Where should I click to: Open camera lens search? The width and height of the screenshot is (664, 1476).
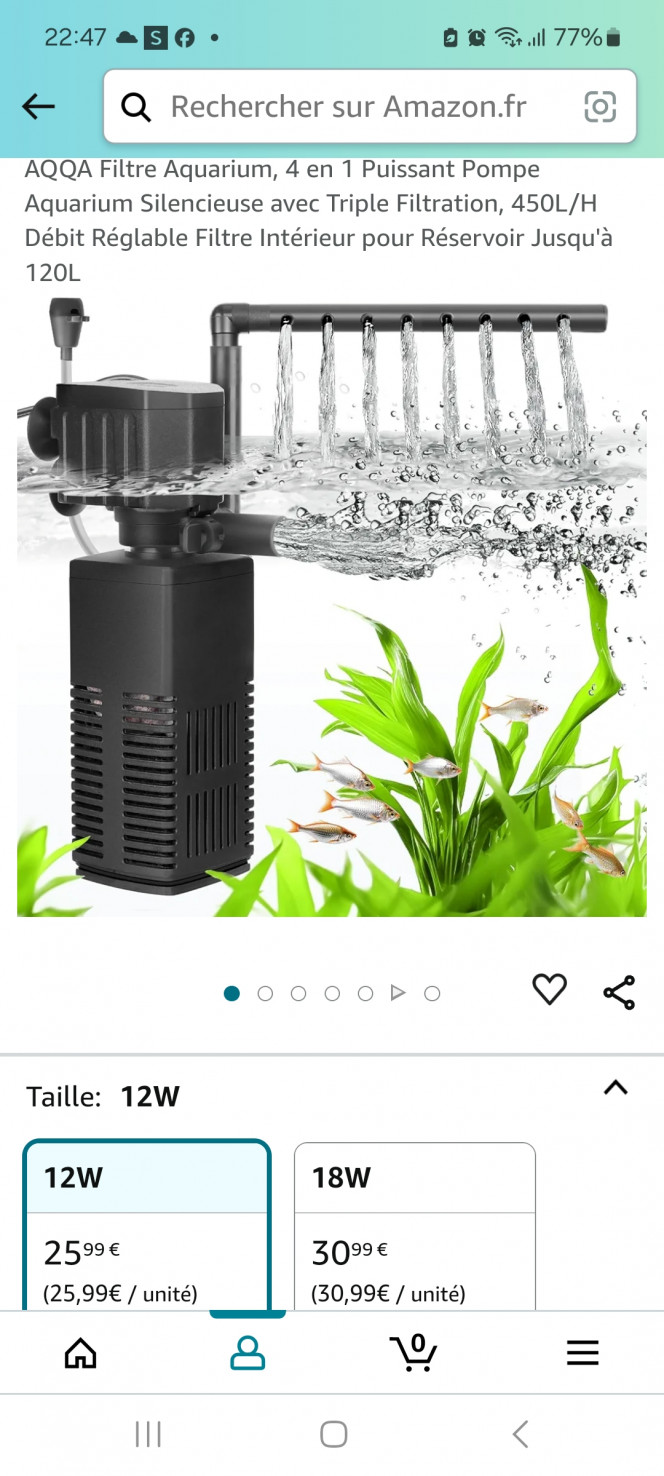pyautogui.click(x=599, y=107)
